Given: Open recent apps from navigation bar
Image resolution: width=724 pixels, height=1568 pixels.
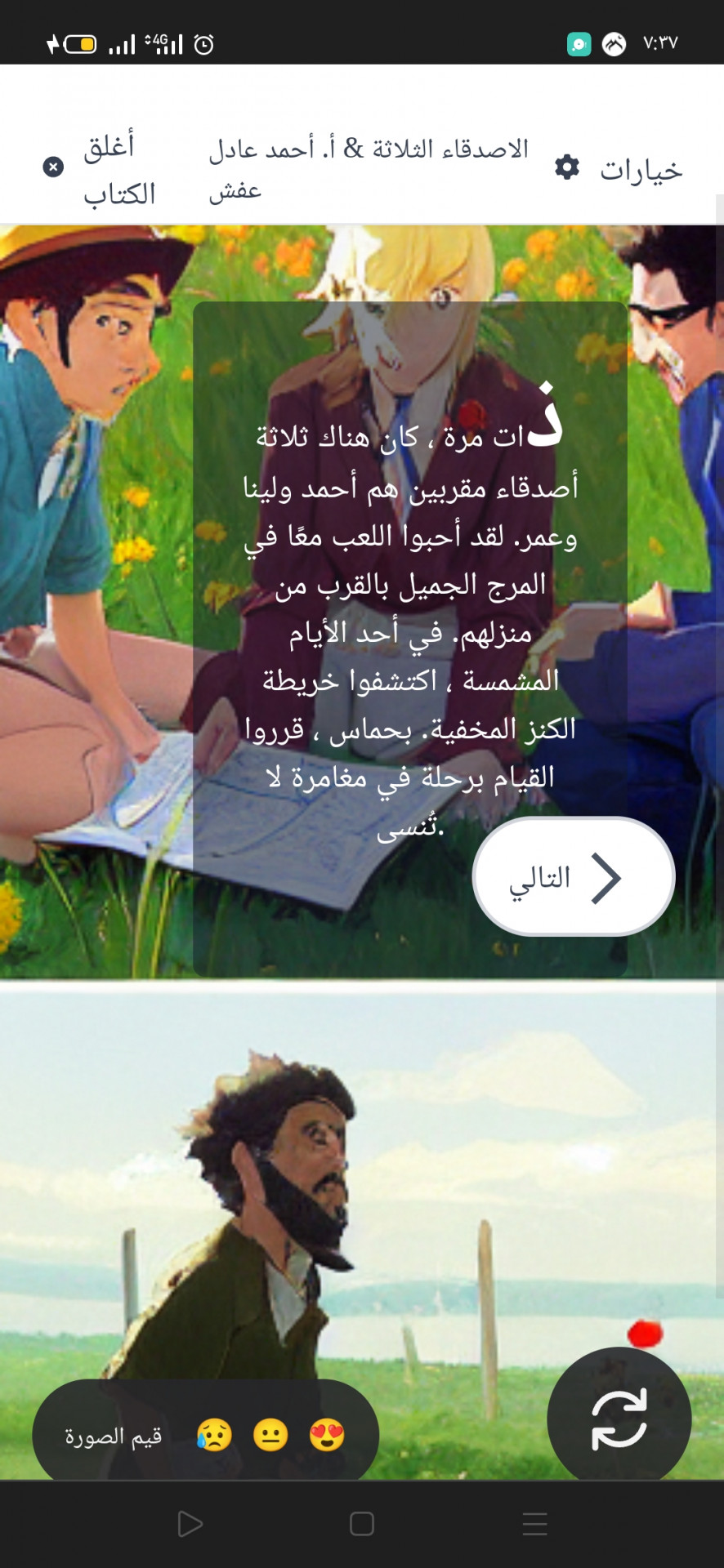Looking at the screenshot, I should (x=534, y=1524).
